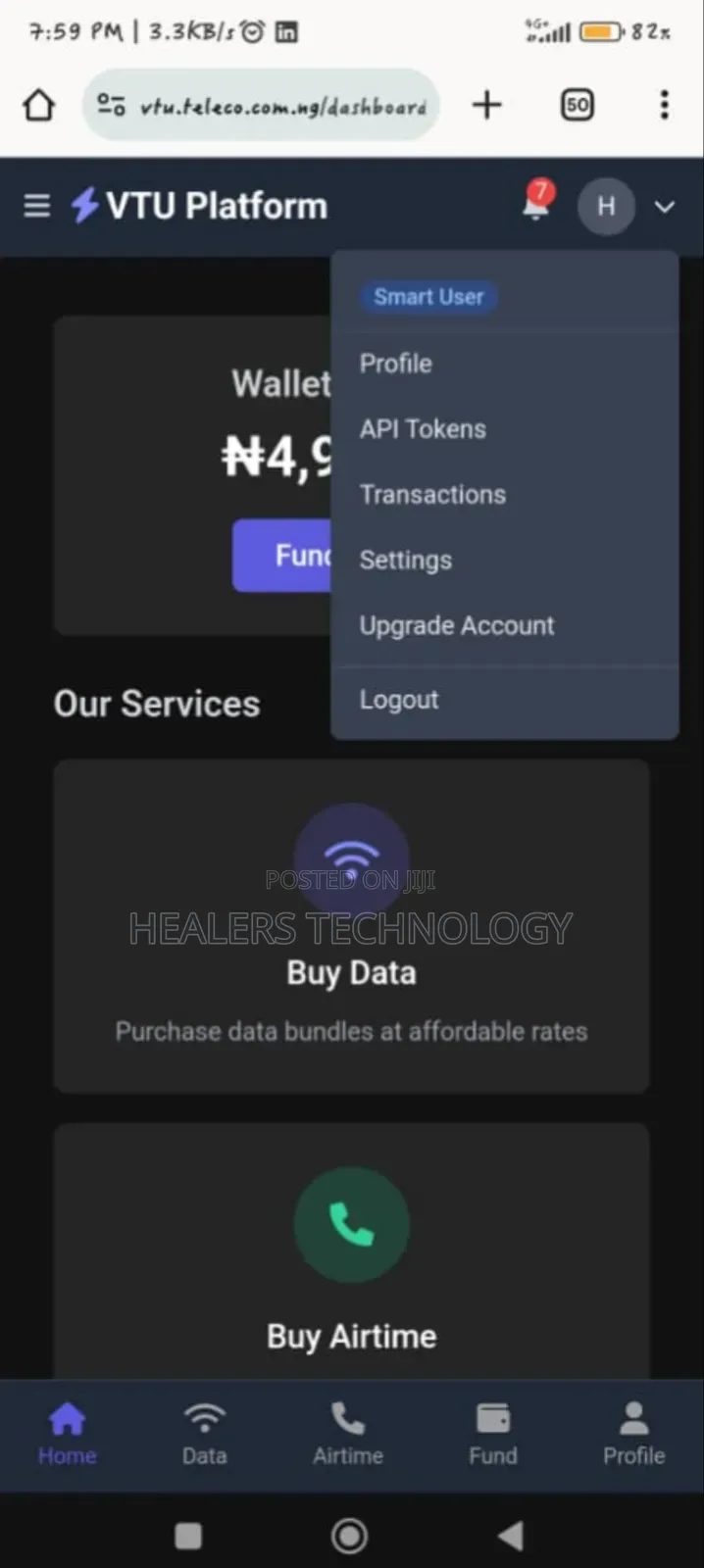Go to the Fund bottom tab
The image size is (704, 1568).
(x=492, y=1435)
